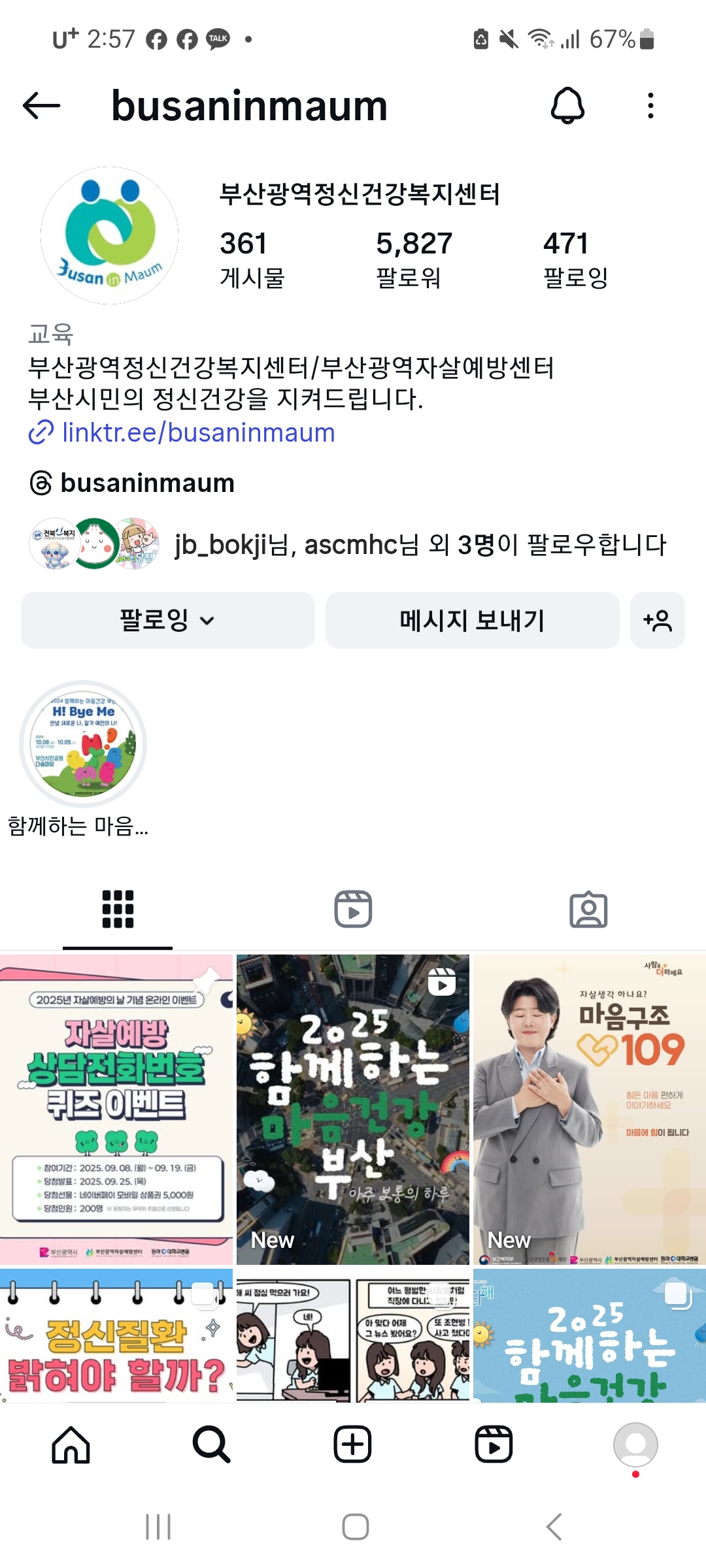Tap the 팔로잉 dropdown button
706x1568 pixels.
coord(167,620)
